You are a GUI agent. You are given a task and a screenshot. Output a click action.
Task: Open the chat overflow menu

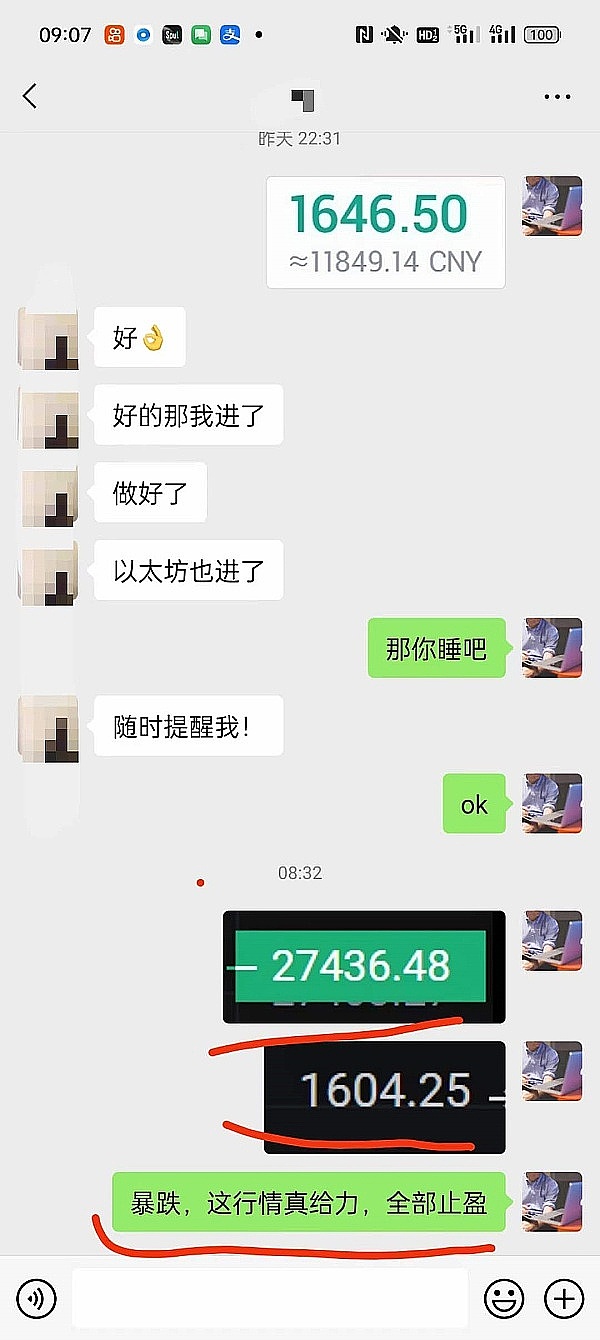tap(557, 97)
